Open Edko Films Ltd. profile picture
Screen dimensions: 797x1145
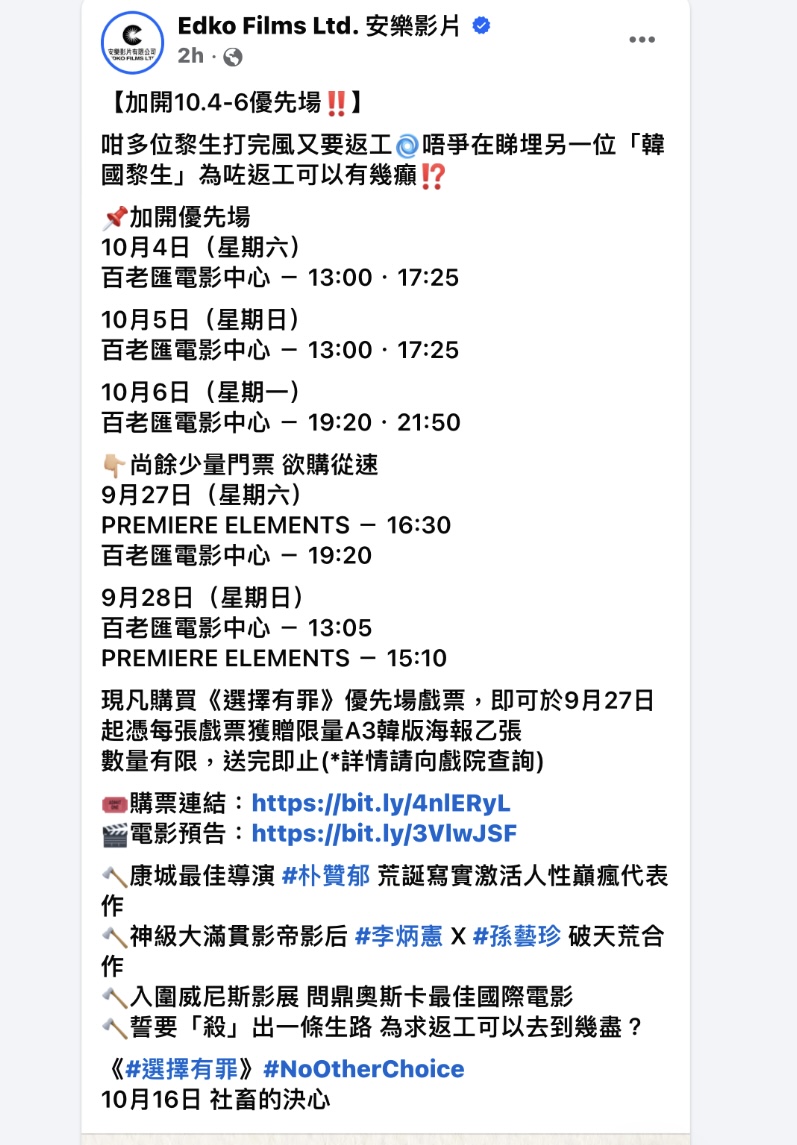pos(135,41)
